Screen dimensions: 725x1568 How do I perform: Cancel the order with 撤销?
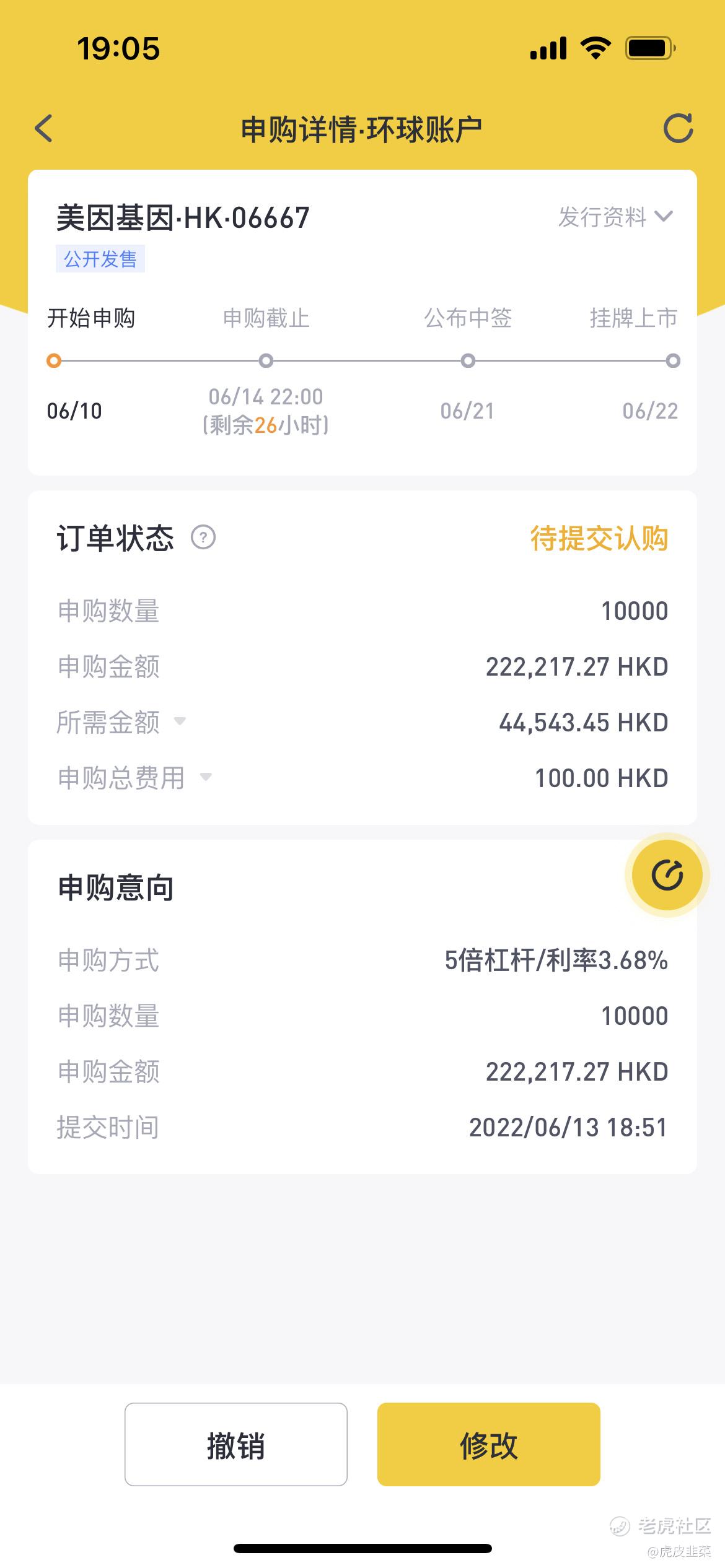[236, 1444]
